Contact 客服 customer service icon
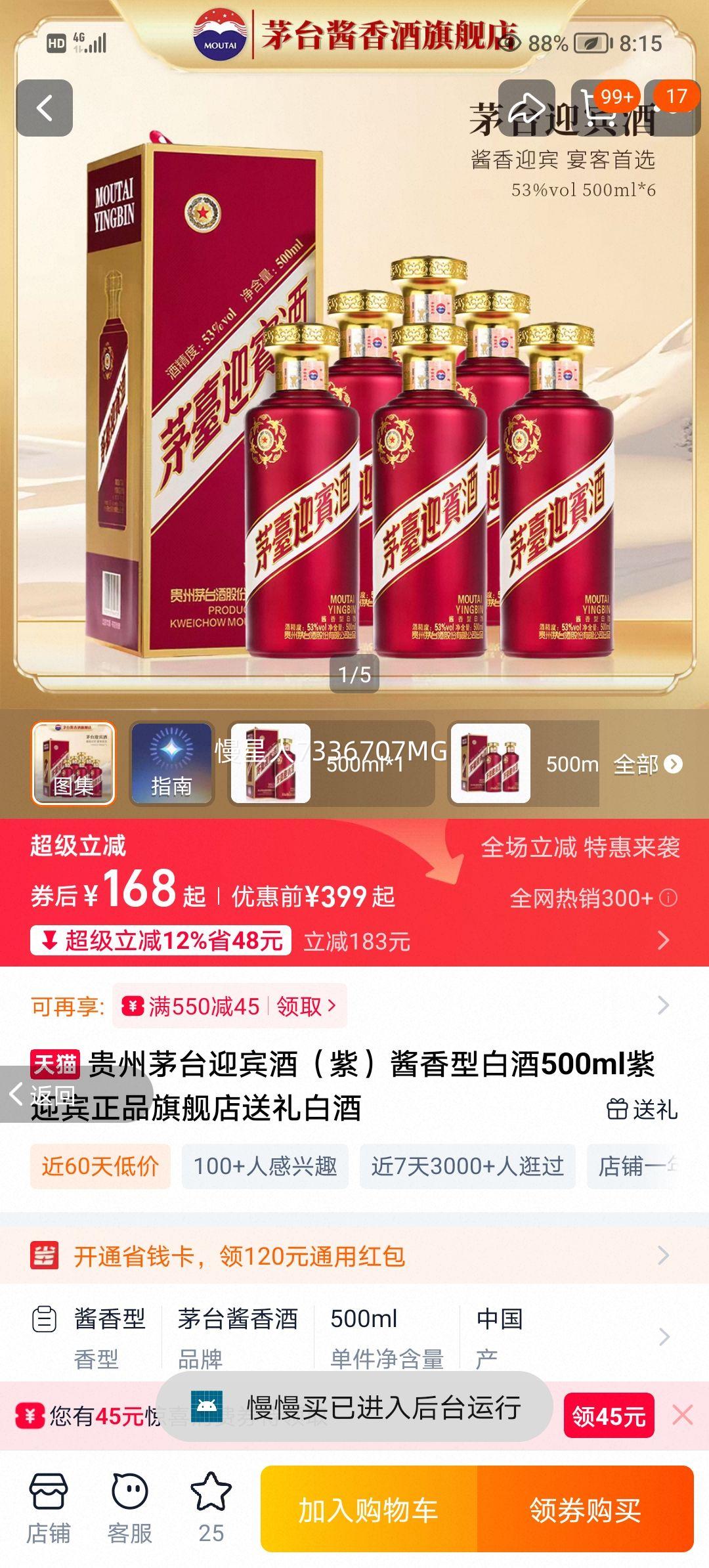Image resolution: width=709 pixels, height=1568 pixels. pyautogui.click(x=129, y=1504)
